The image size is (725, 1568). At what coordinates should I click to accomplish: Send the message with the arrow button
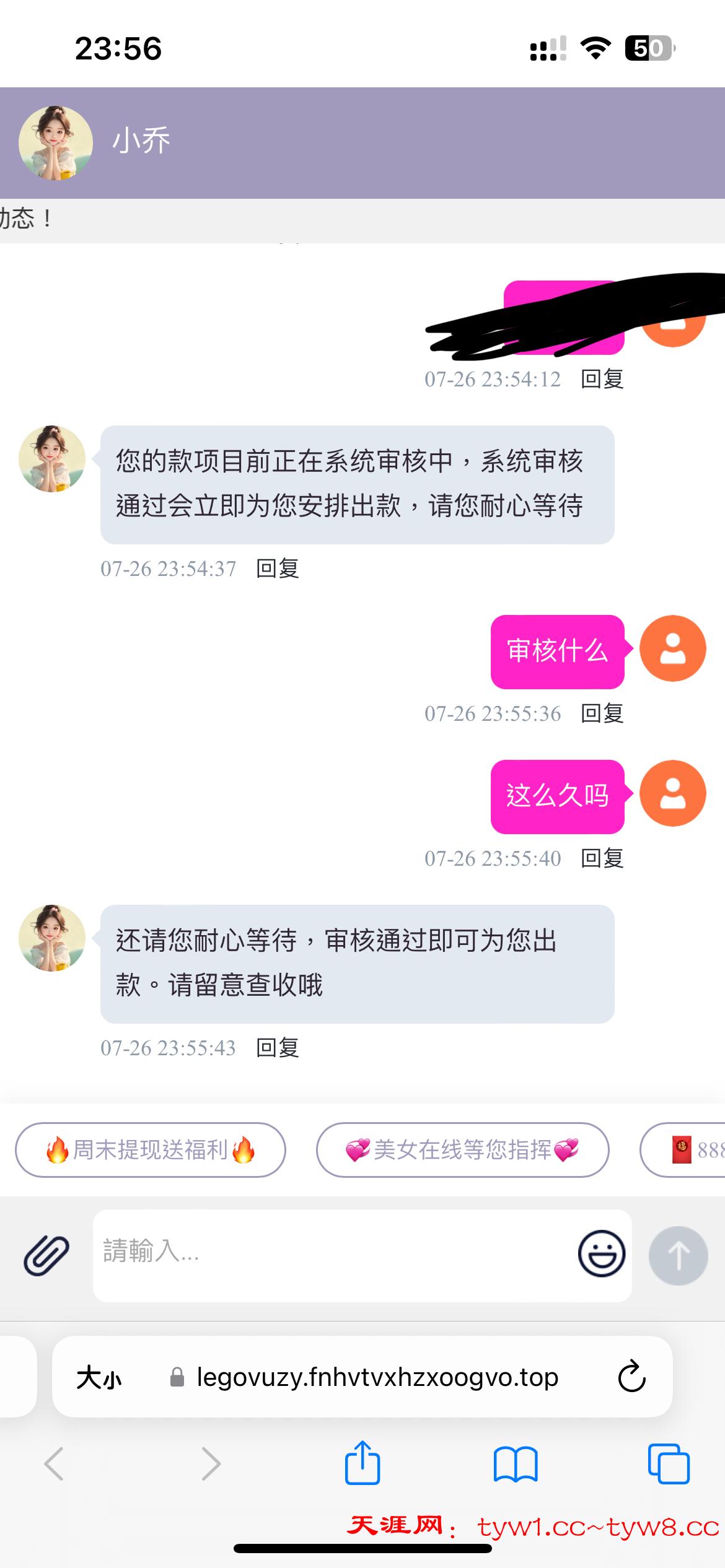point(678,1255)
